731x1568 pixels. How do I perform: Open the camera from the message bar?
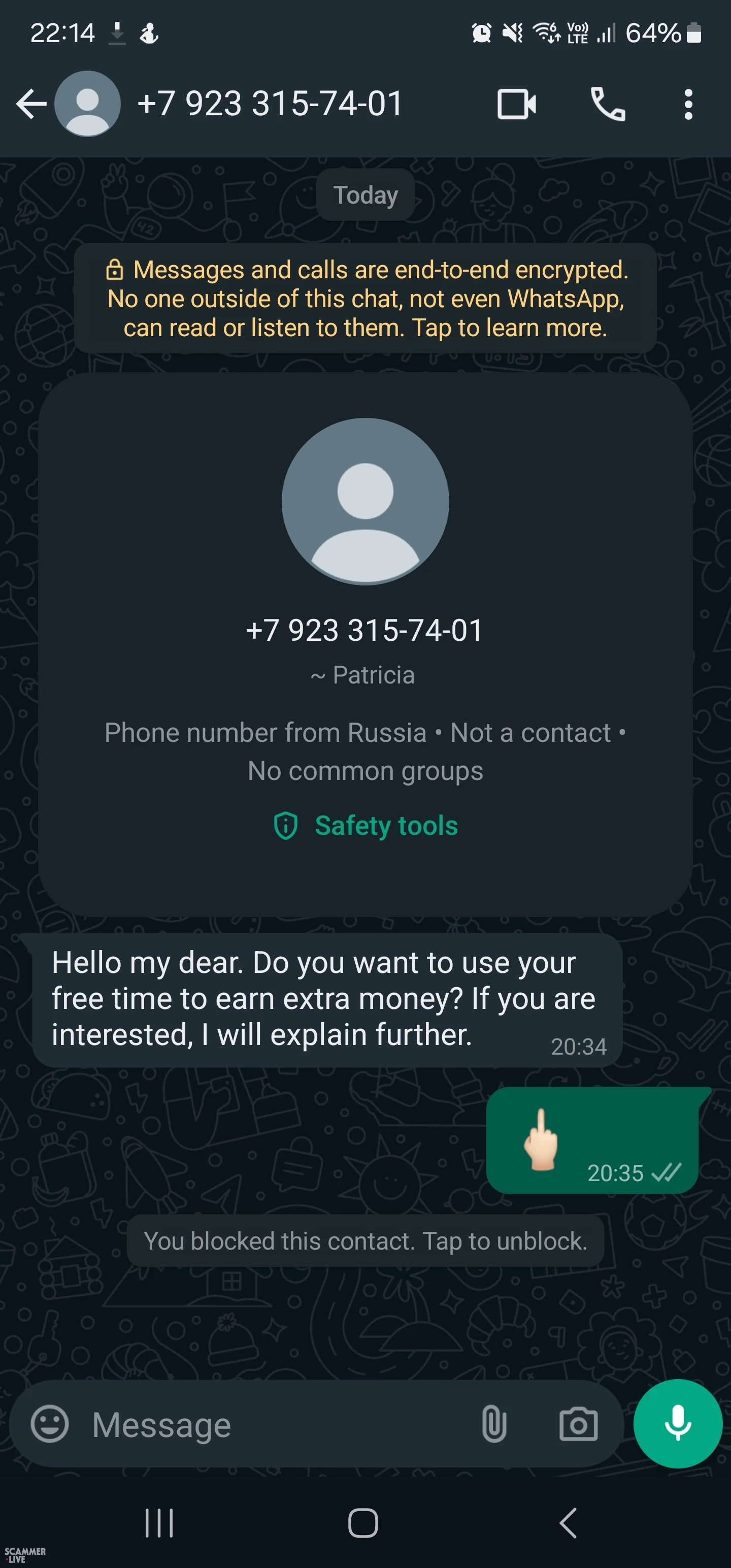tap(578, 1424)
